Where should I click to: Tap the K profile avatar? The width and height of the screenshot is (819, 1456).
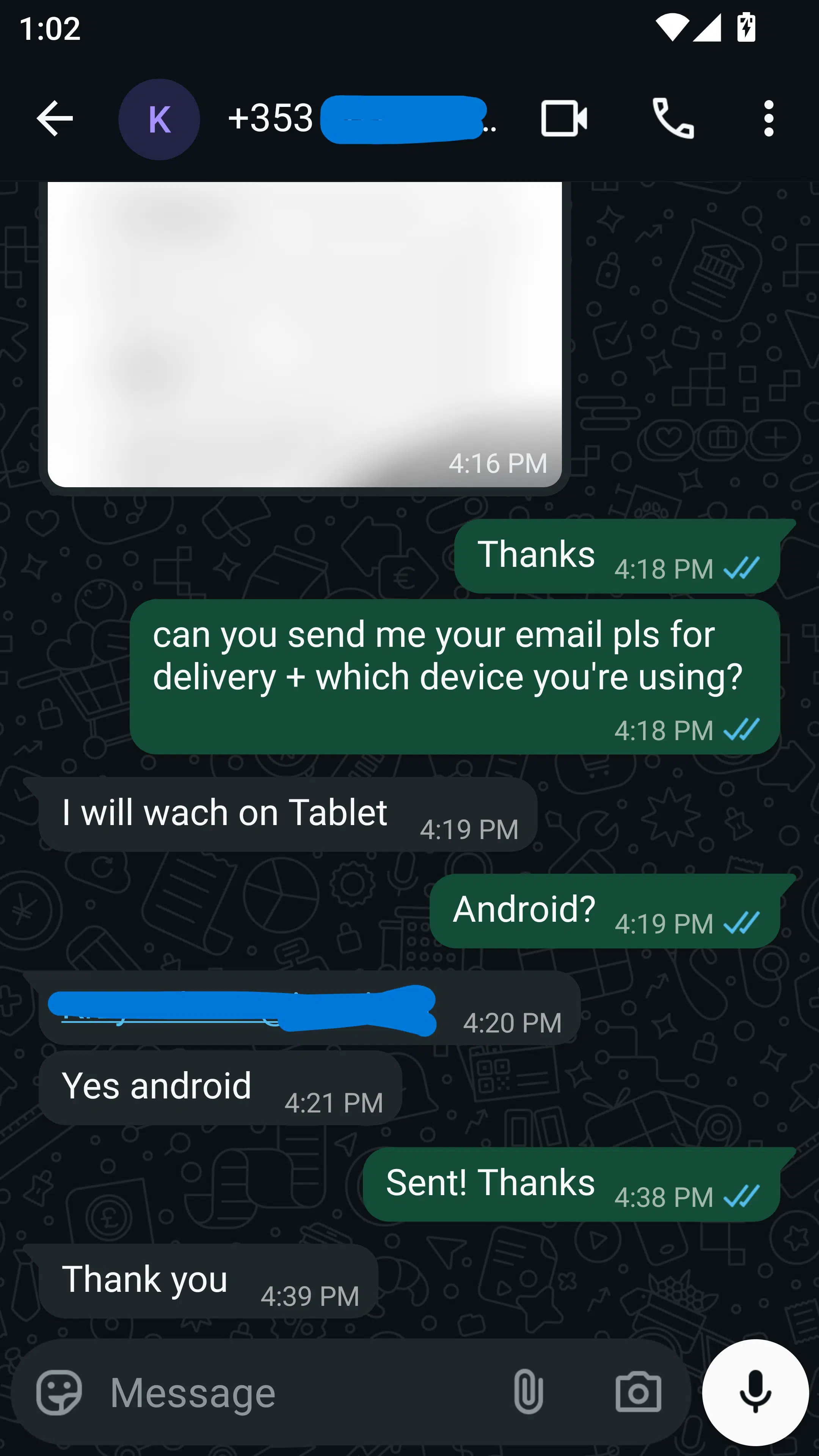pos(159,119)
